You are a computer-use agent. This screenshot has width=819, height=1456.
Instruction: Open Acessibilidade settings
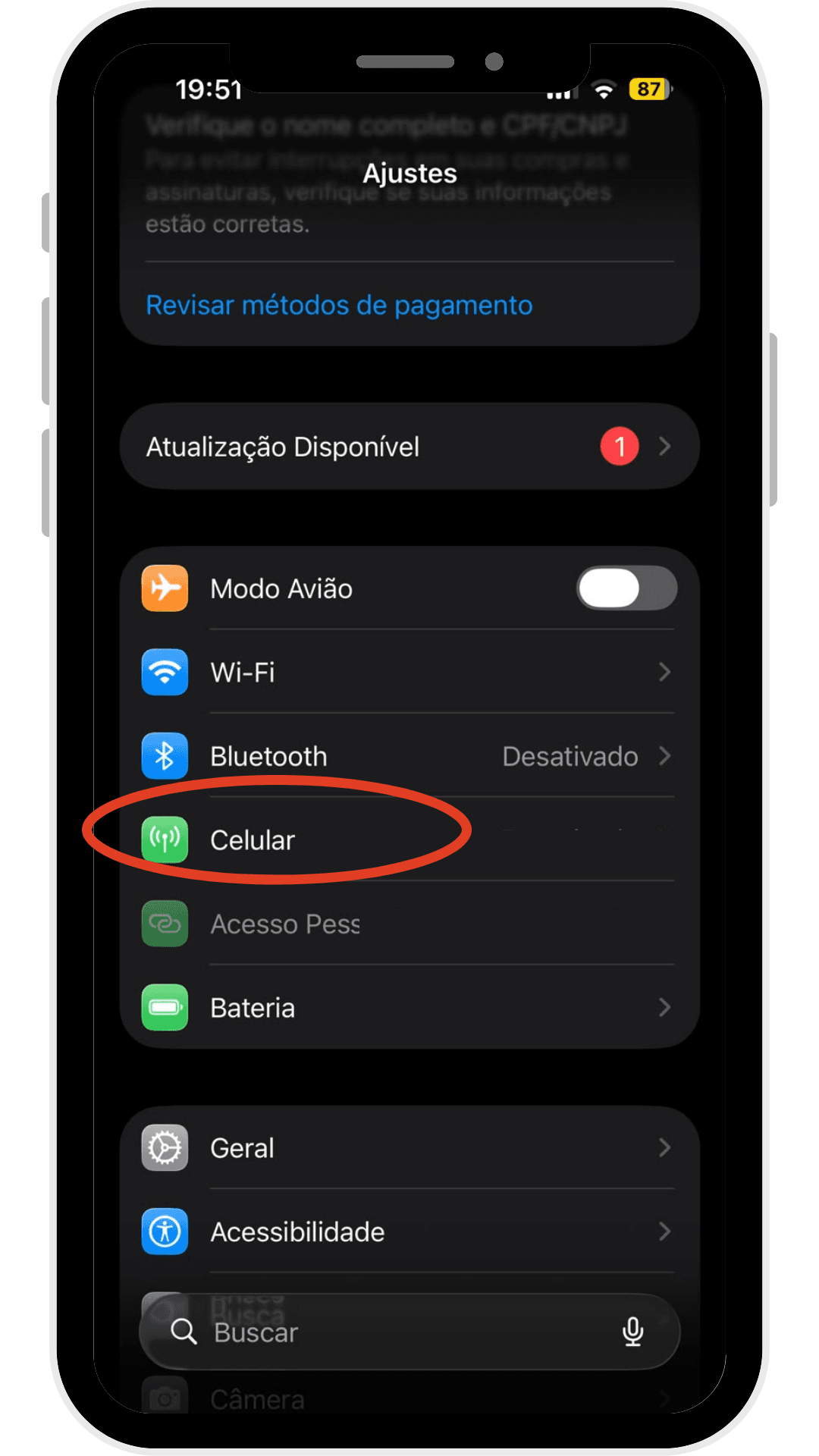tap(409, 1232)
